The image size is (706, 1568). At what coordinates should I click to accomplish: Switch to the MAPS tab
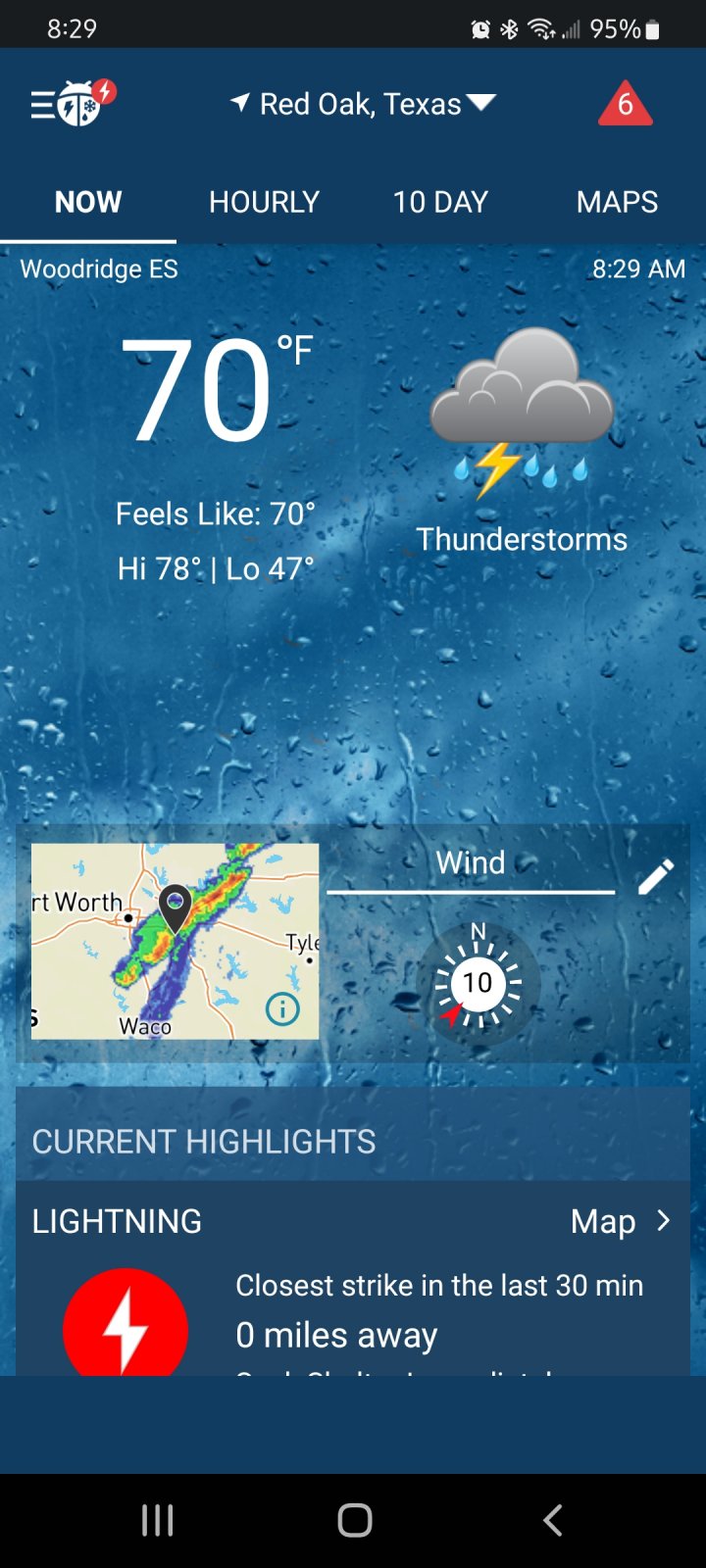pos(618,202)
